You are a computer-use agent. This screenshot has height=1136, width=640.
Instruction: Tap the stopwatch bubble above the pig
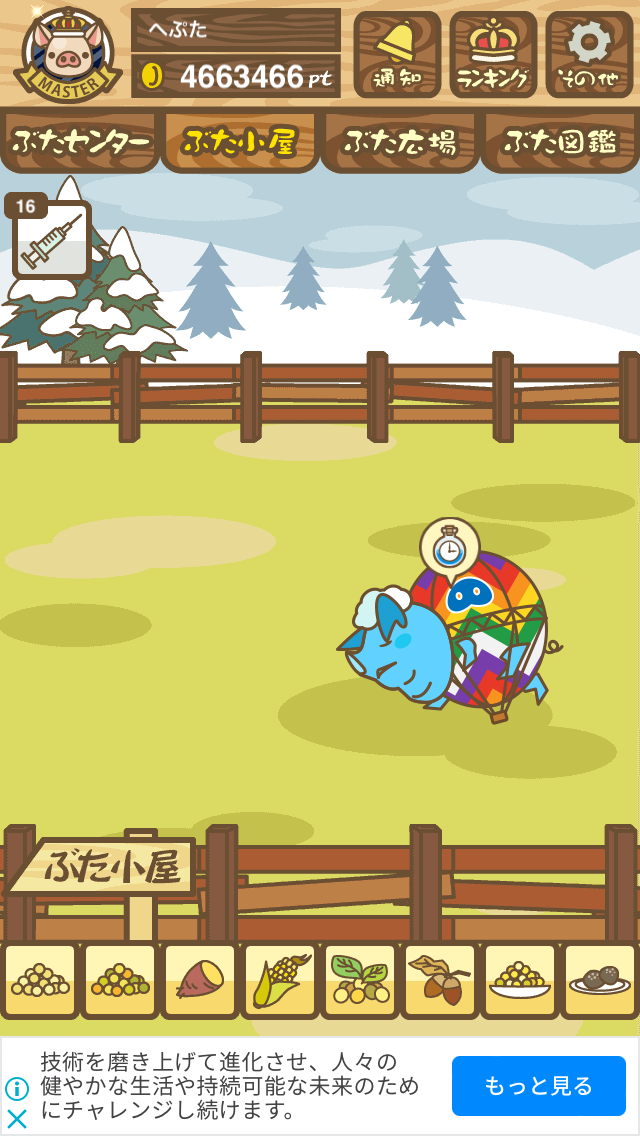pos(449,547)
